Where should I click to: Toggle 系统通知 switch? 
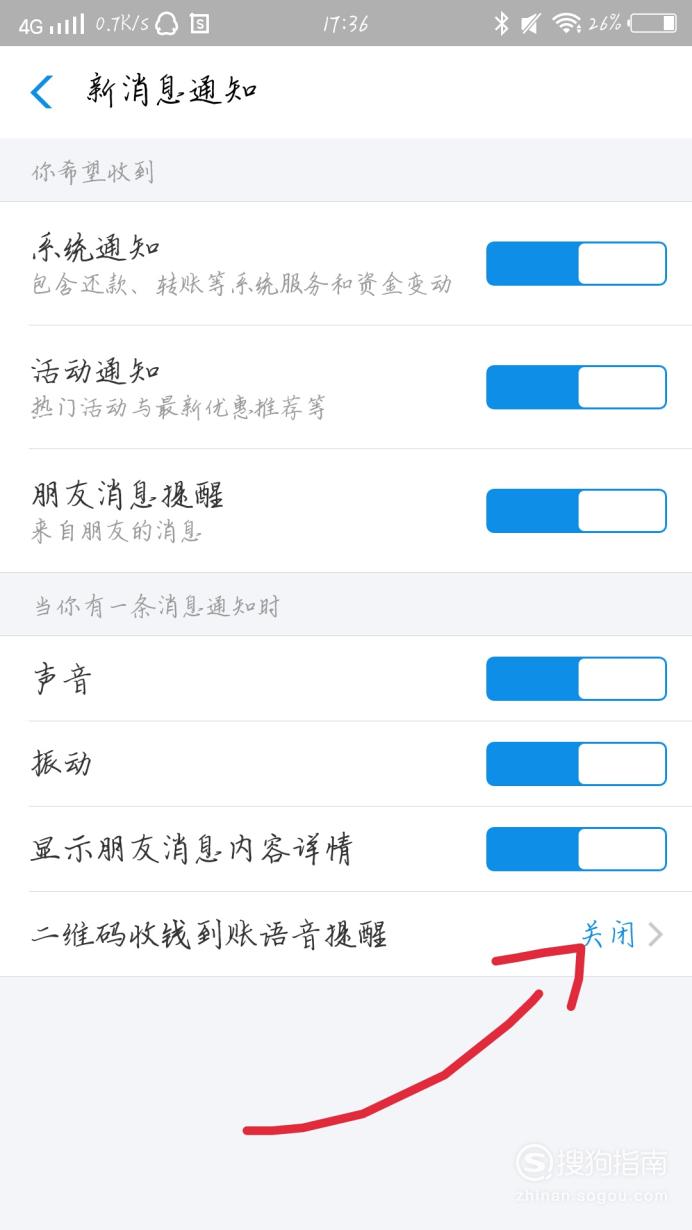point(576,264)
